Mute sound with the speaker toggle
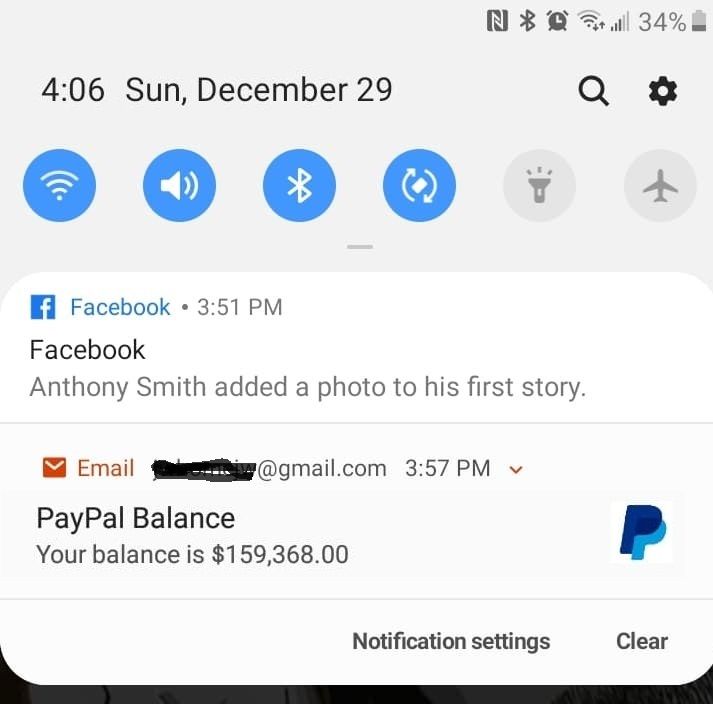 coord(179,185)
